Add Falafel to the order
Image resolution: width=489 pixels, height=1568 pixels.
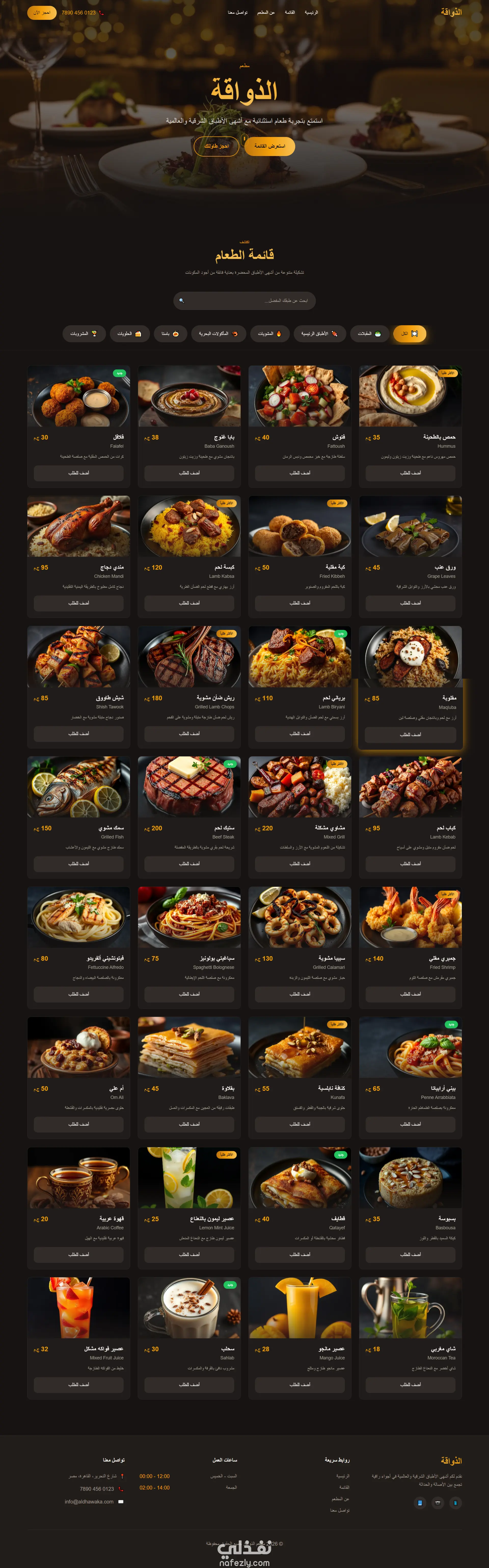tap(78, 473)
